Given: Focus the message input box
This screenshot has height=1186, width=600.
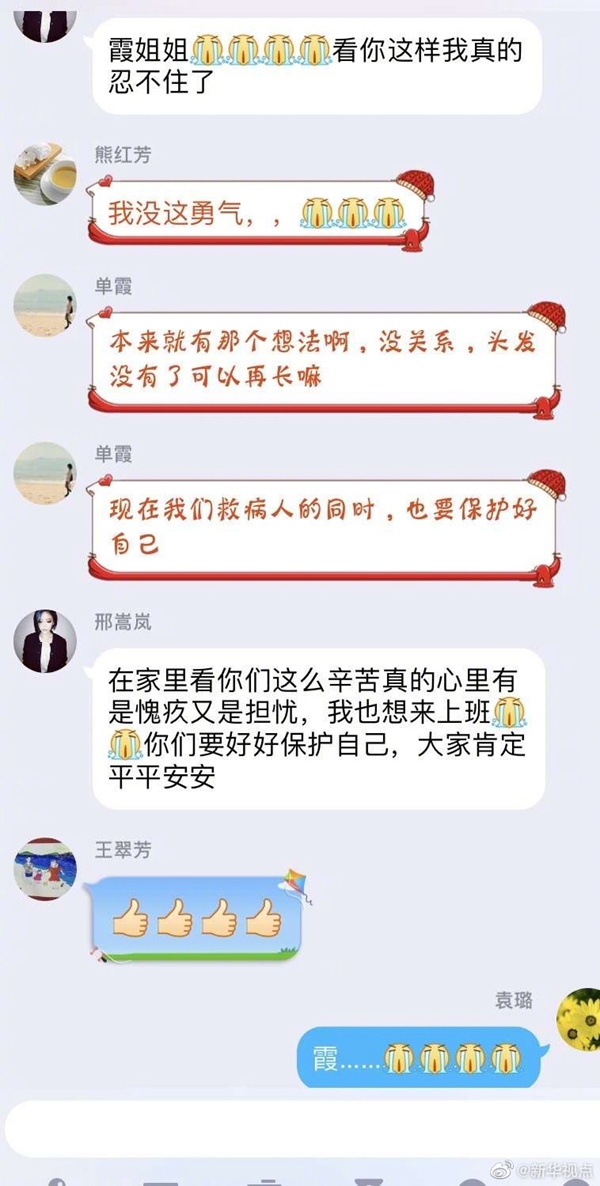Looking at the screenshot, I should pyautogui.click(x=300, y=1129).
